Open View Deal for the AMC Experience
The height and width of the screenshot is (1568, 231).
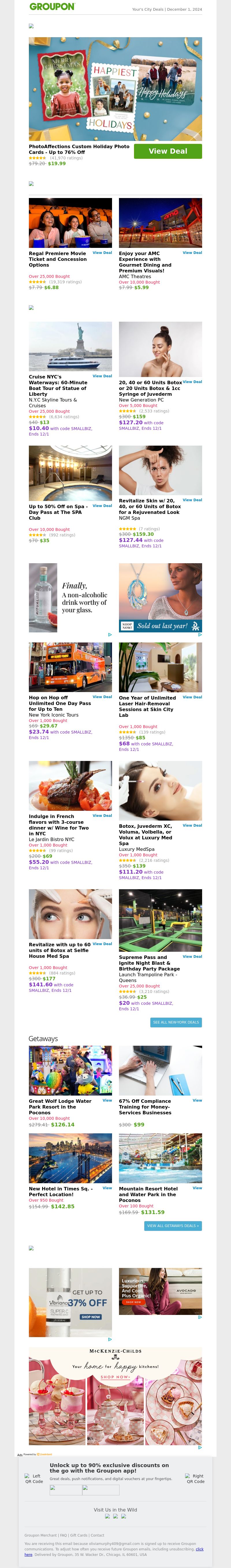pos(192,252)
